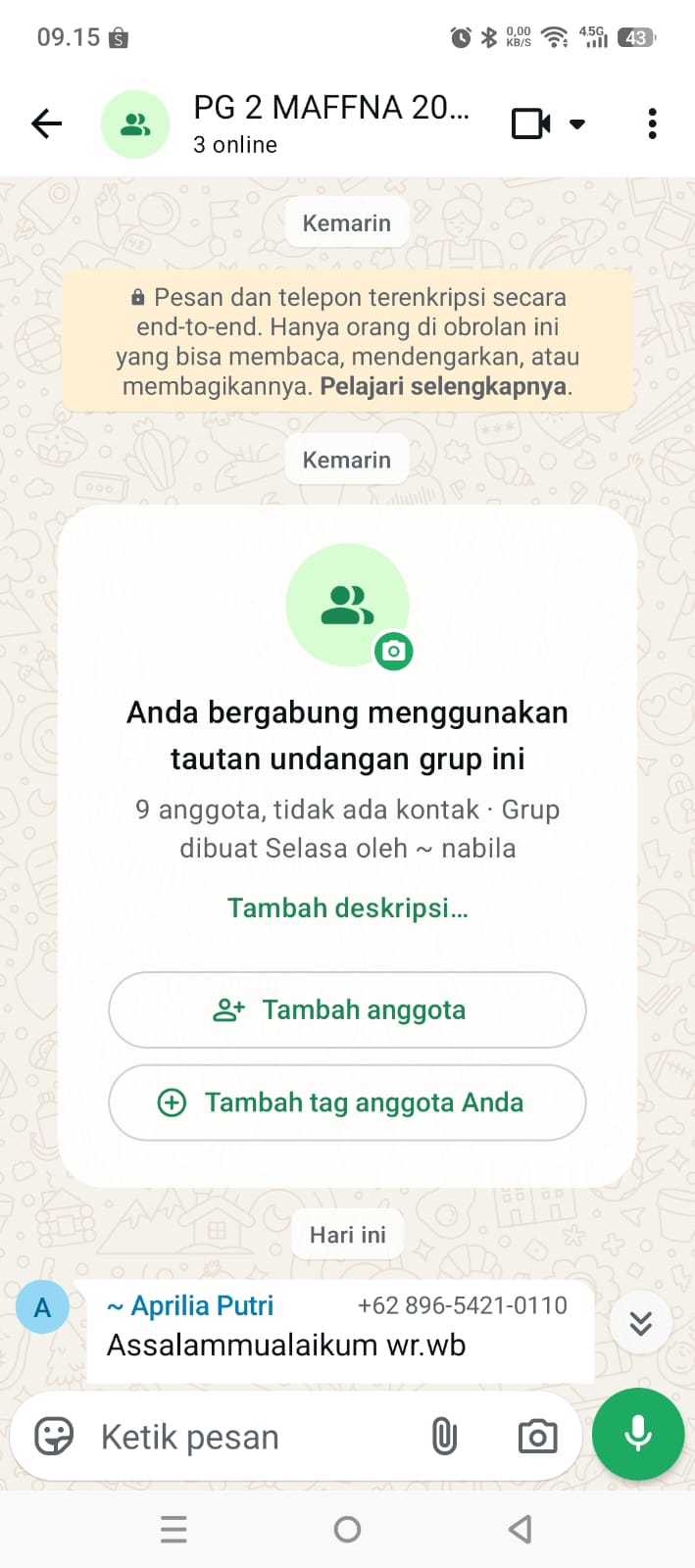The height and width of the screenshot is (1568, 695).
Task: View Aprilia Putri's avatar profile
Action: pyautogui.click(x=42, y=1307)
